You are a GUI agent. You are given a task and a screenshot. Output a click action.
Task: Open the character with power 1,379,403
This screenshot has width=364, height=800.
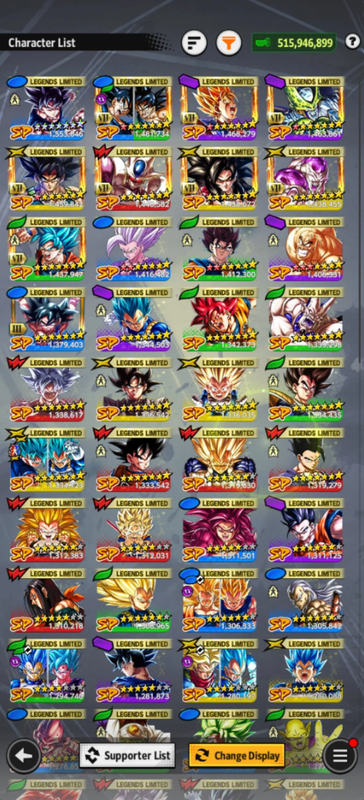pyautogui.click(x=46, y=320)
